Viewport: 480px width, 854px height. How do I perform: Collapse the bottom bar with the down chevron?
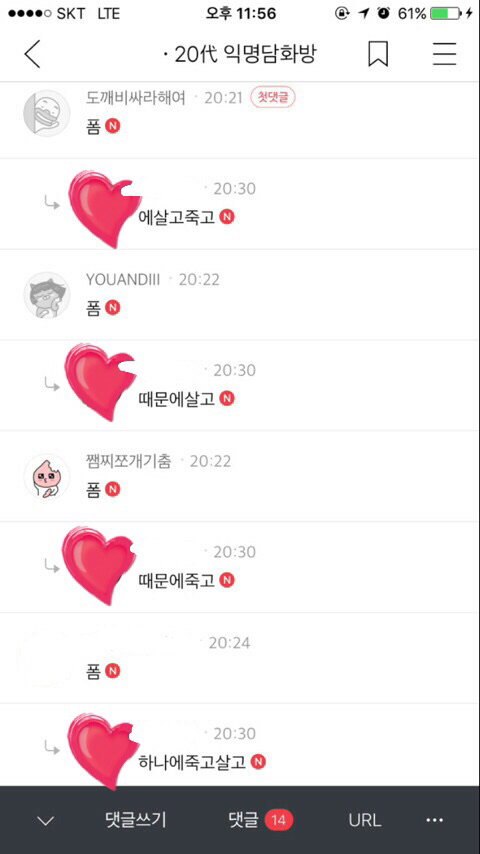pos(46,820)
